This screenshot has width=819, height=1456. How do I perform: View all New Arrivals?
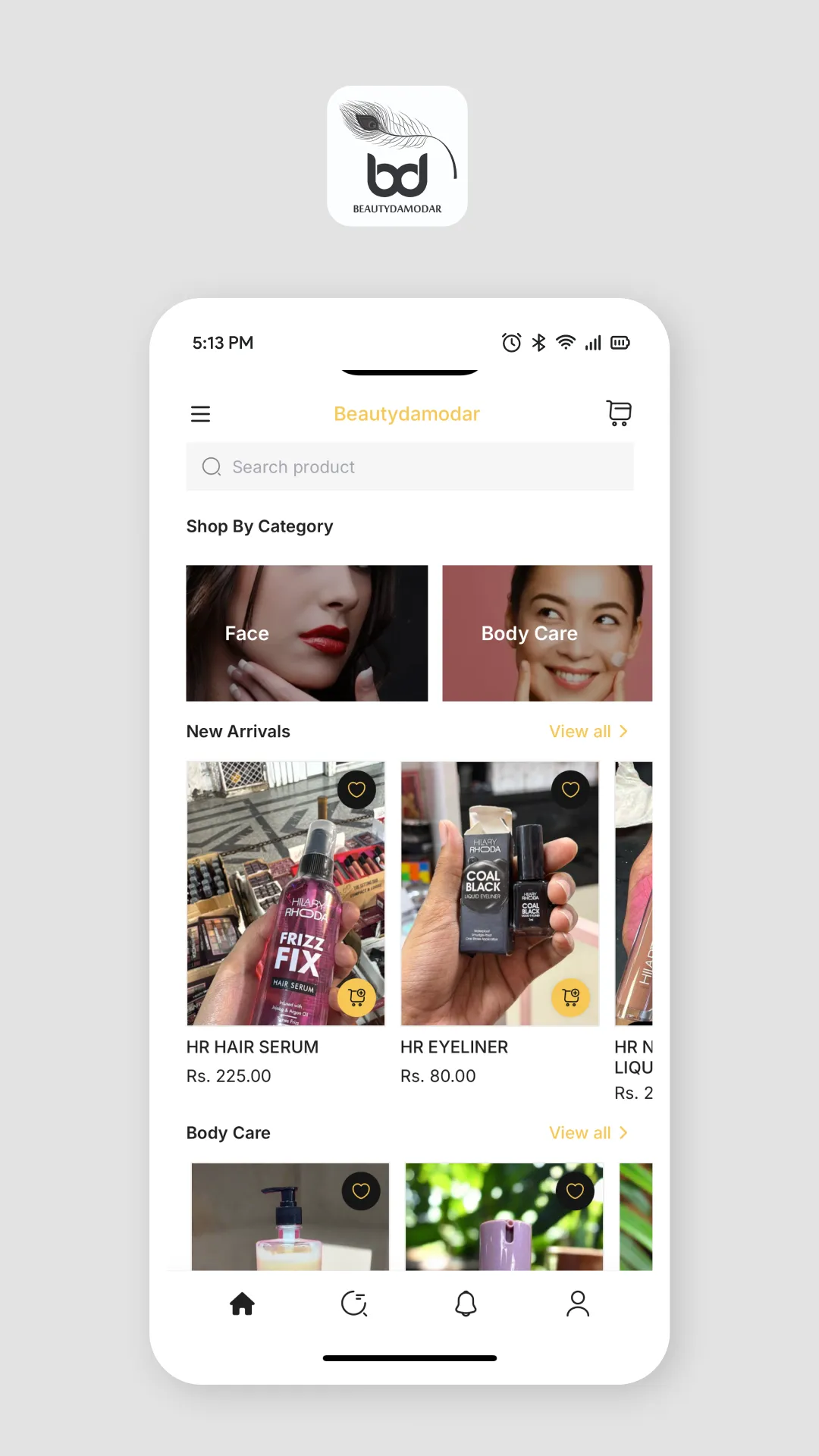point(579,731)
